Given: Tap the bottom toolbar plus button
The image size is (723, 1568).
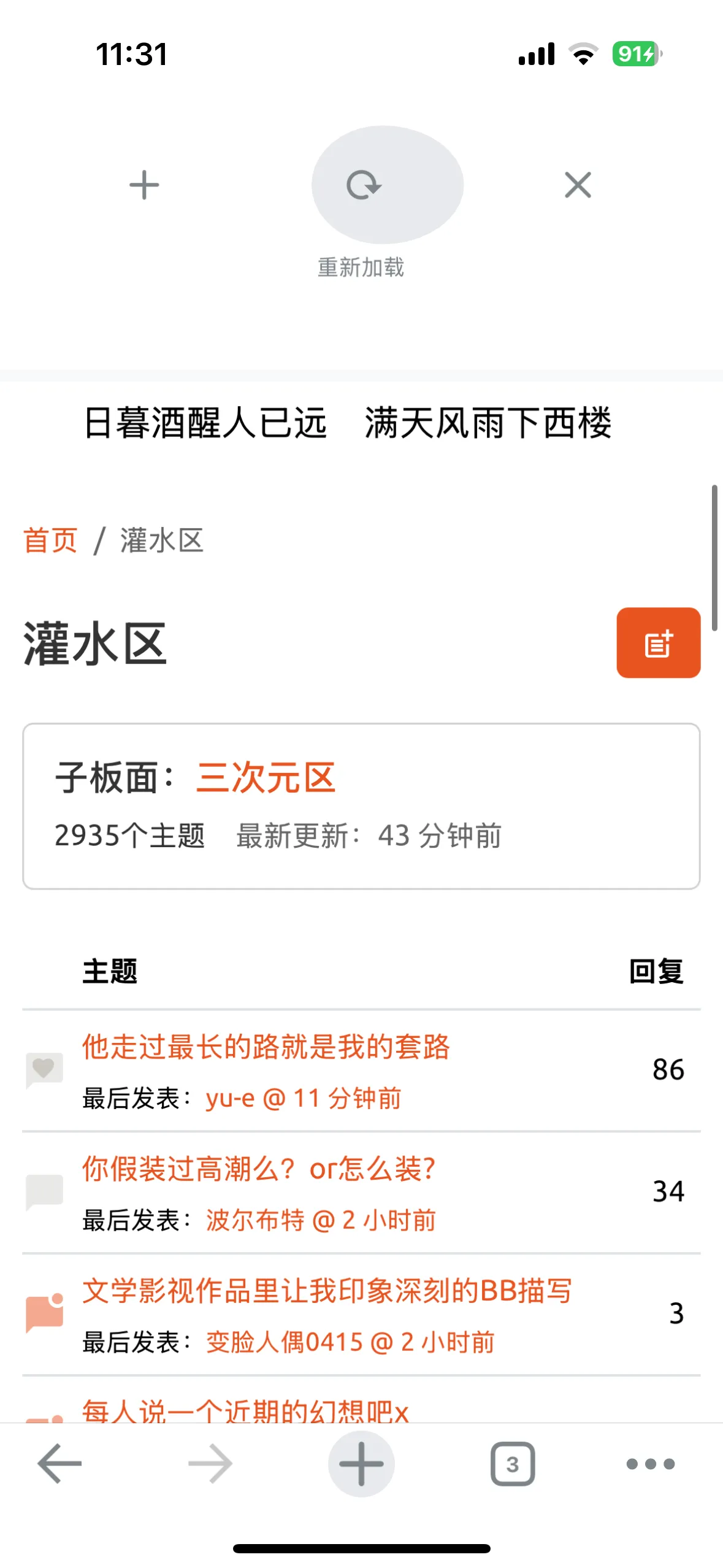Looking at the screenshot, I should tap(361, 1464).
